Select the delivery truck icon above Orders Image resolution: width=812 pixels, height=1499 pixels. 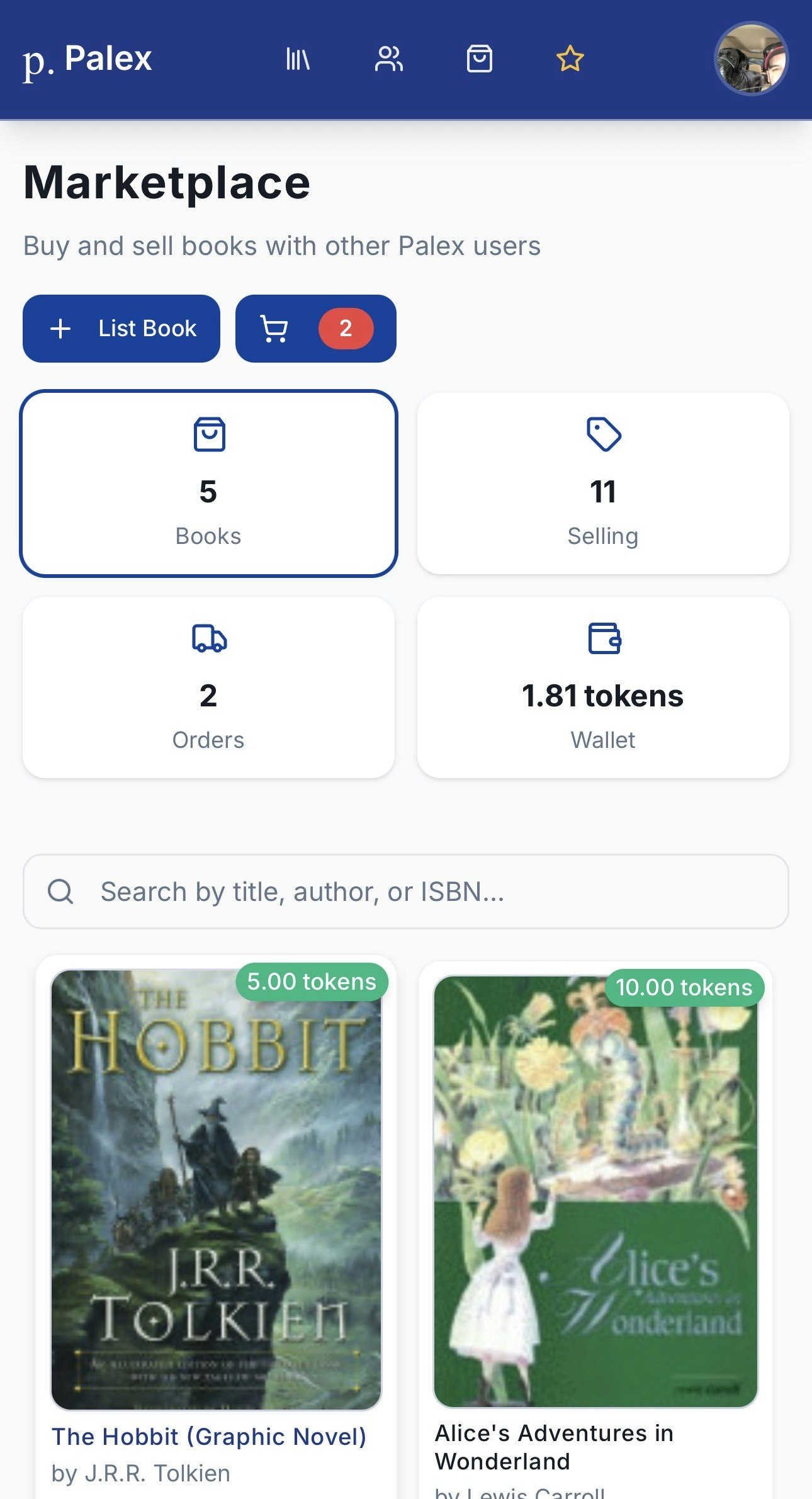tap(208, 639)
